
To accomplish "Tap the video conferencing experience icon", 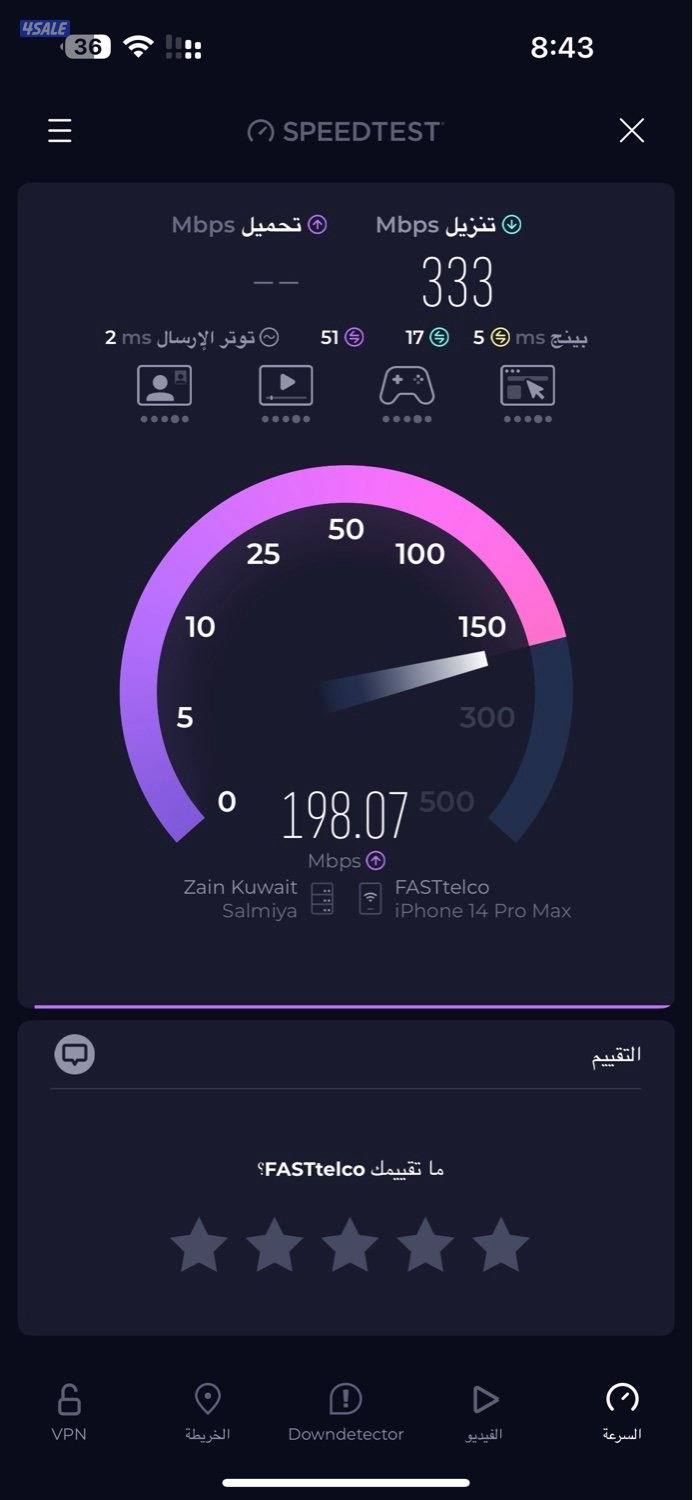I will tap(164, 386).
